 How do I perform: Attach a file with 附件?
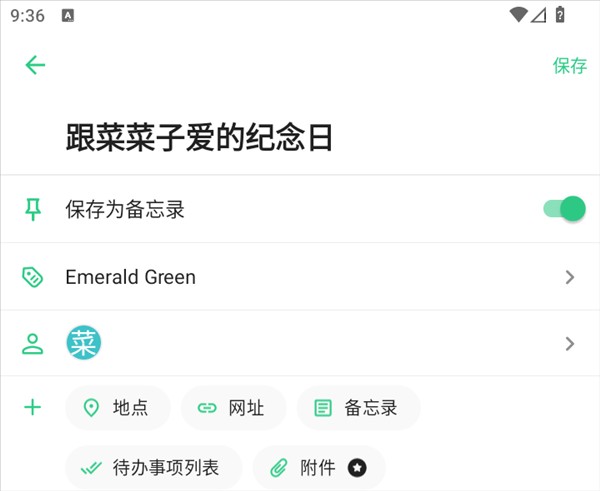(x=318, y=467)
